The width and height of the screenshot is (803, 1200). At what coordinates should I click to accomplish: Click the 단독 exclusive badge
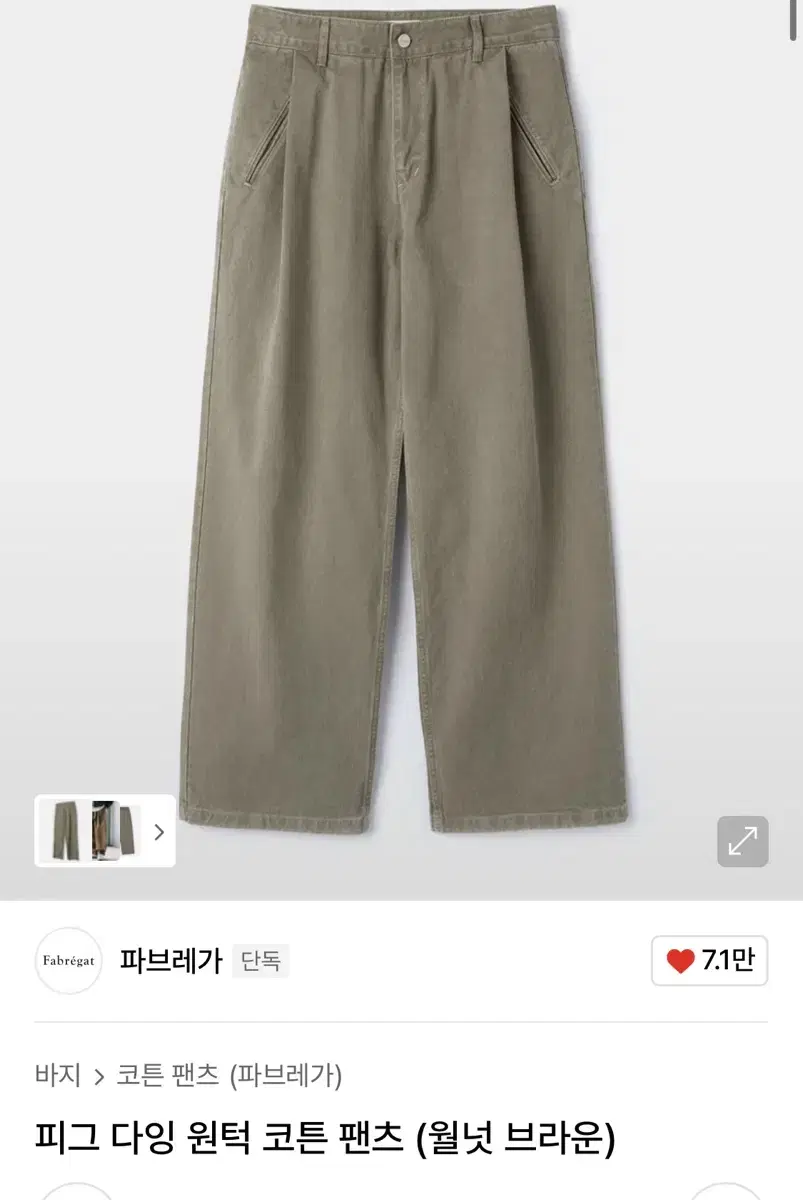[x=261, y=961]
